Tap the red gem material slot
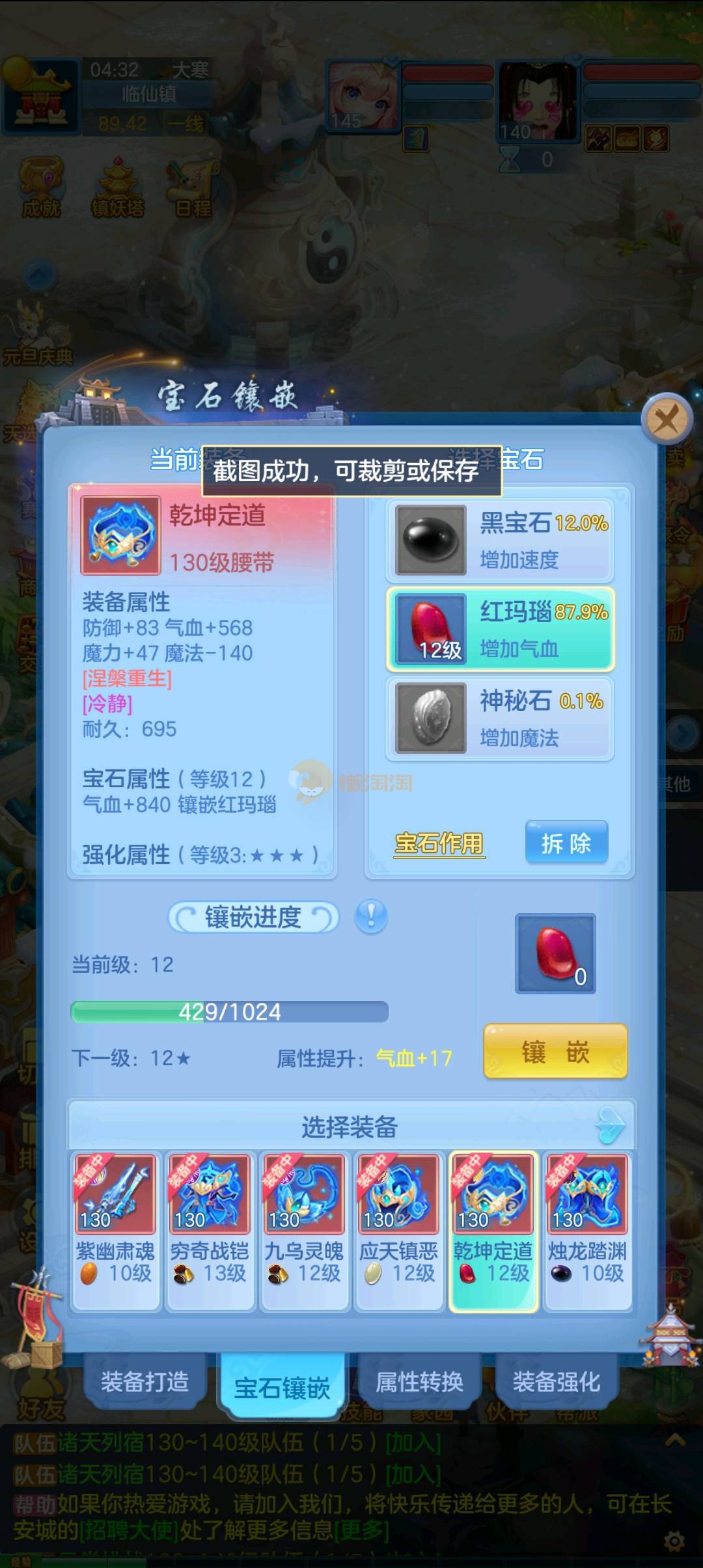Image resolution: width=703 pixels, height=1568 pixels. pyautogui.click(x=555, y=953)
